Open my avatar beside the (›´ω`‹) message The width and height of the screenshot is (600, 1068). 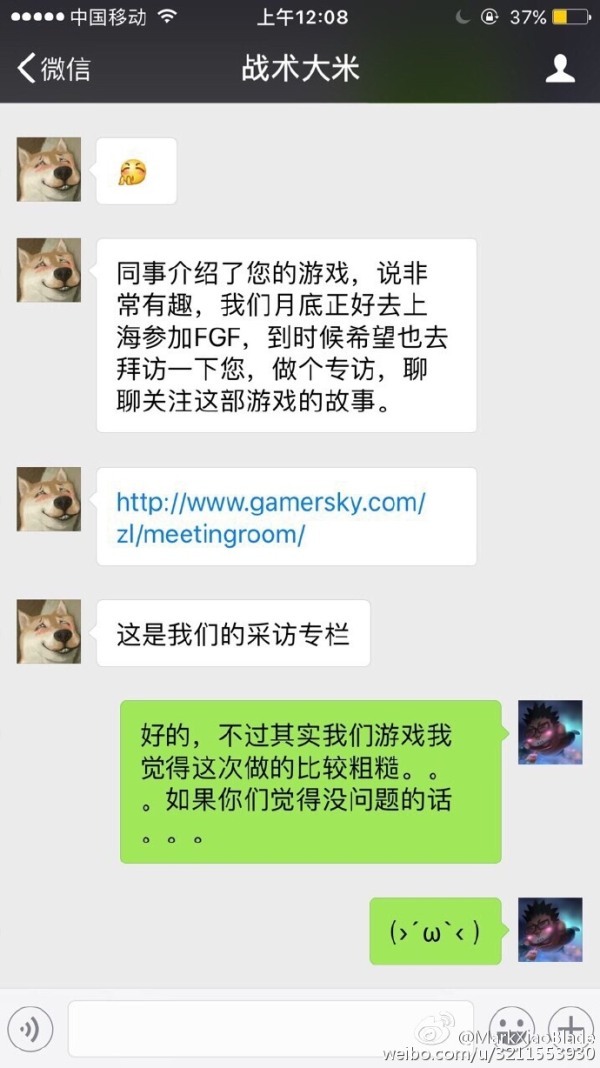550,930
